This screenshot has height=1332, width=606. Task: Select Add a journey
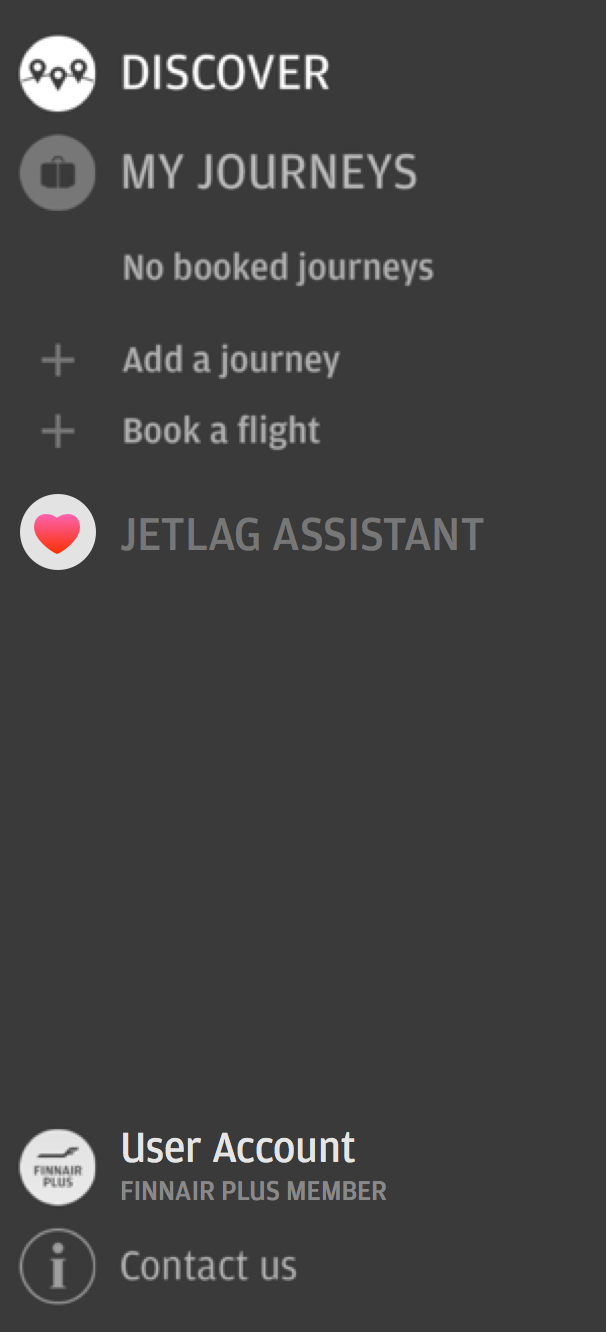pos(230,360)
